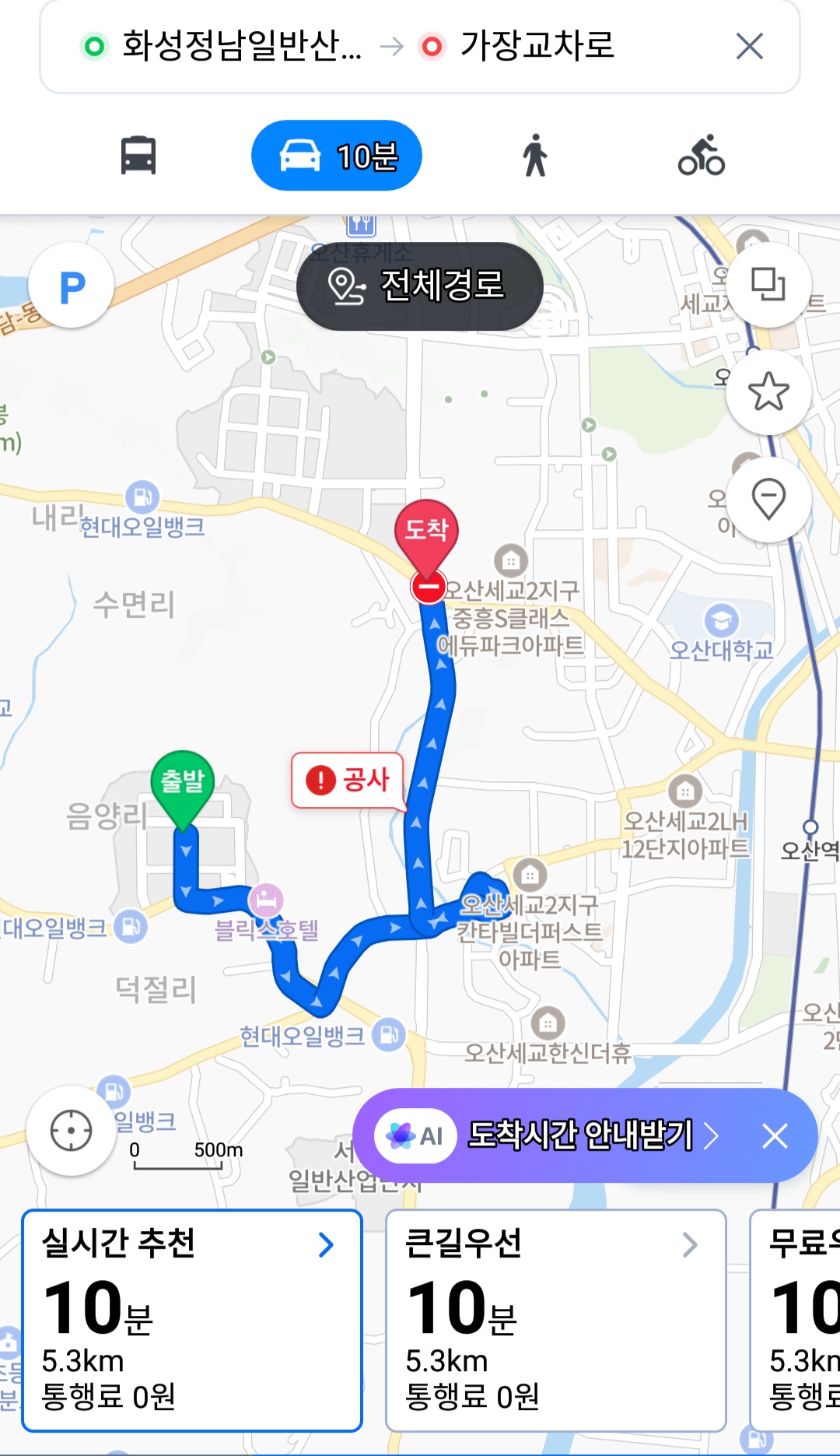Switch to the 큰길우선 route card
This screenshot has height=1456, width=840.
555,1323
